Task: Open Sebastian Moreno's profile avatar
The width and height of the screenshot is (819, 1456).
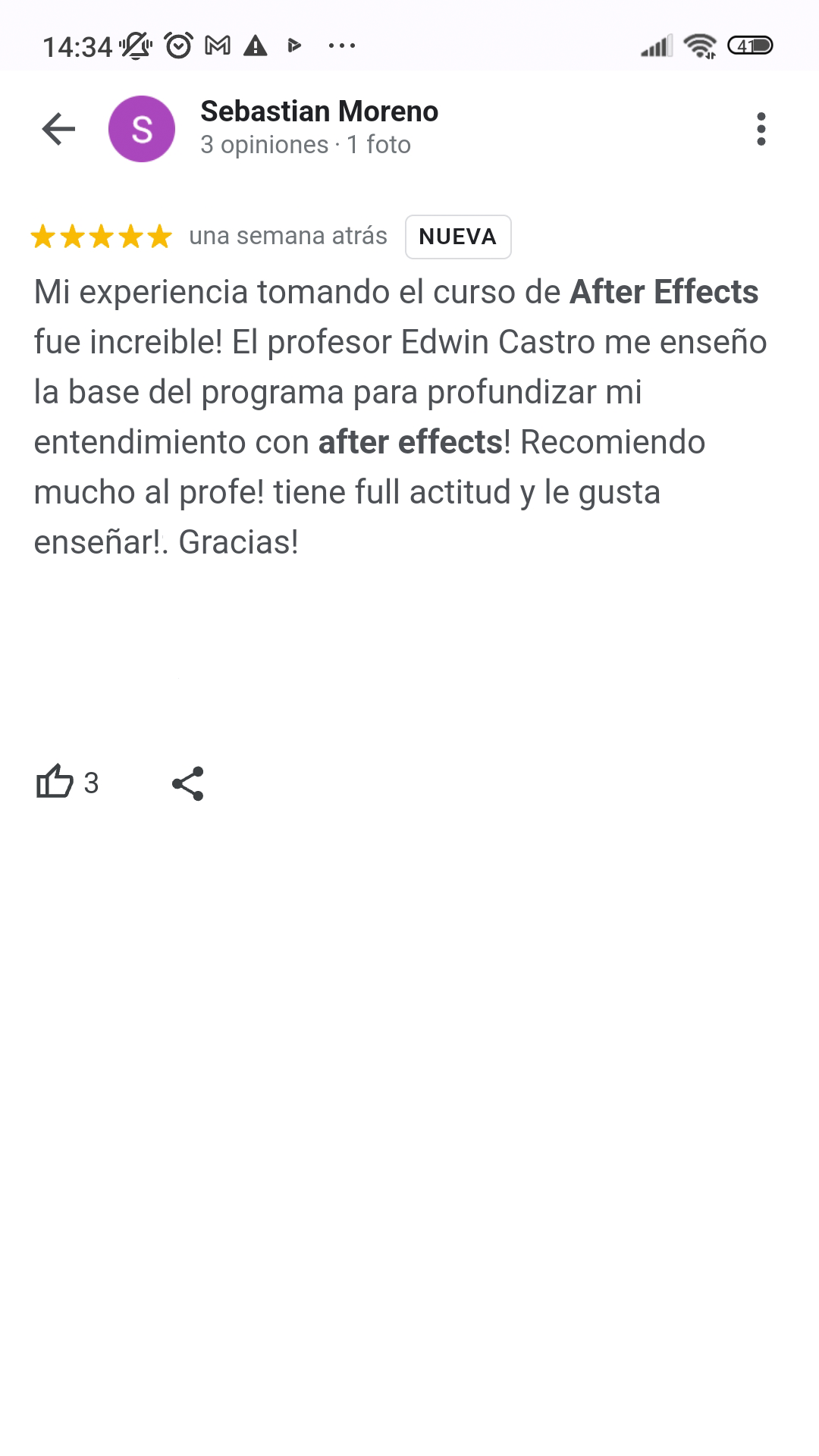Action: (x=142, y=129)
